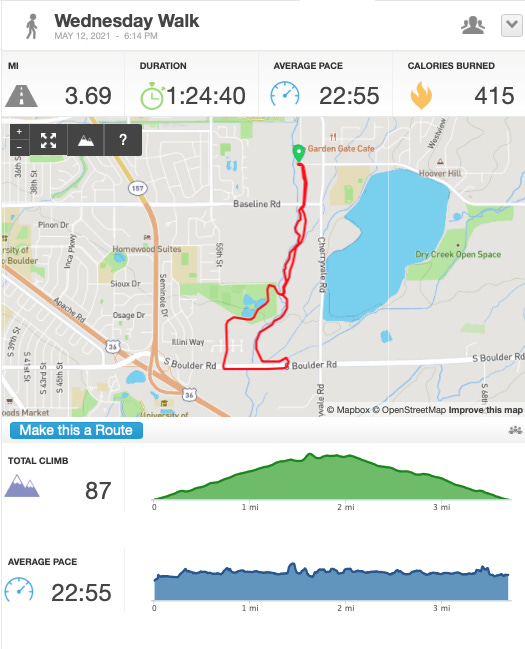
Task: Switch the map to terrain view
Action: click(86, 140)
